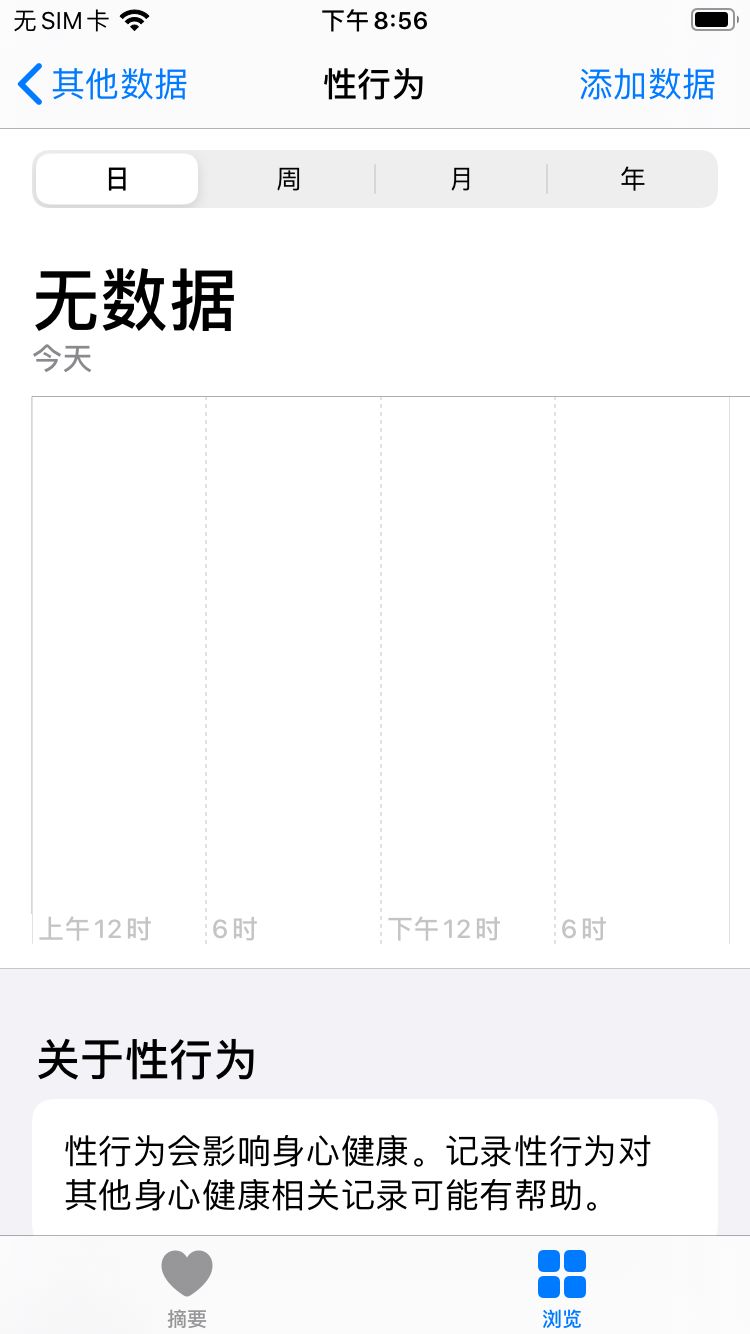Keep 日 selected in the segmented control
This screenshot has height=1334, width=750.
click(116, 178)
